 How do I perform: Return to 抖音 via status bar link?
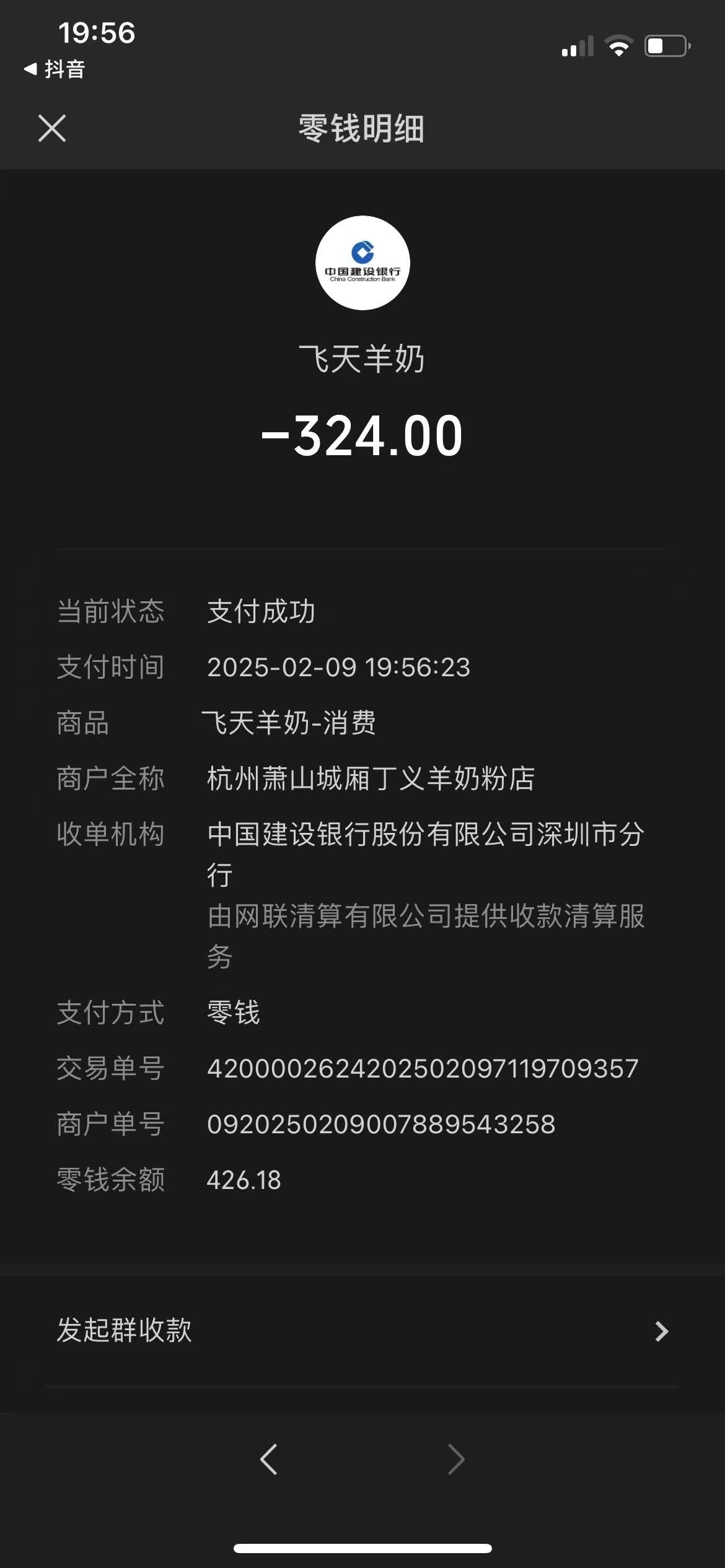point(55,69)
